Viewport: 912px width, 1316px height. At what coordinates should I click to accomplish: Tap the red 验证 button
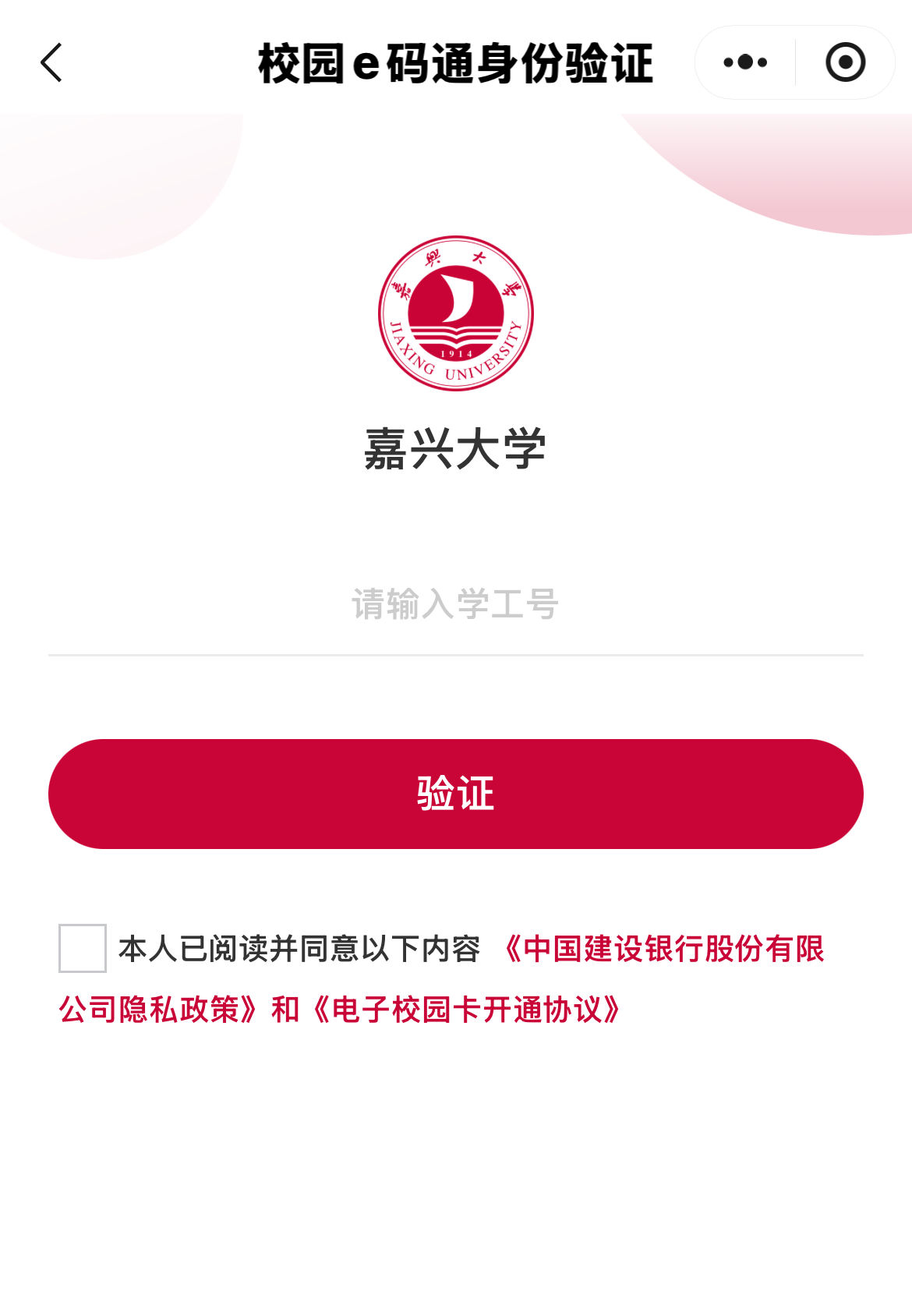[455, 794]
